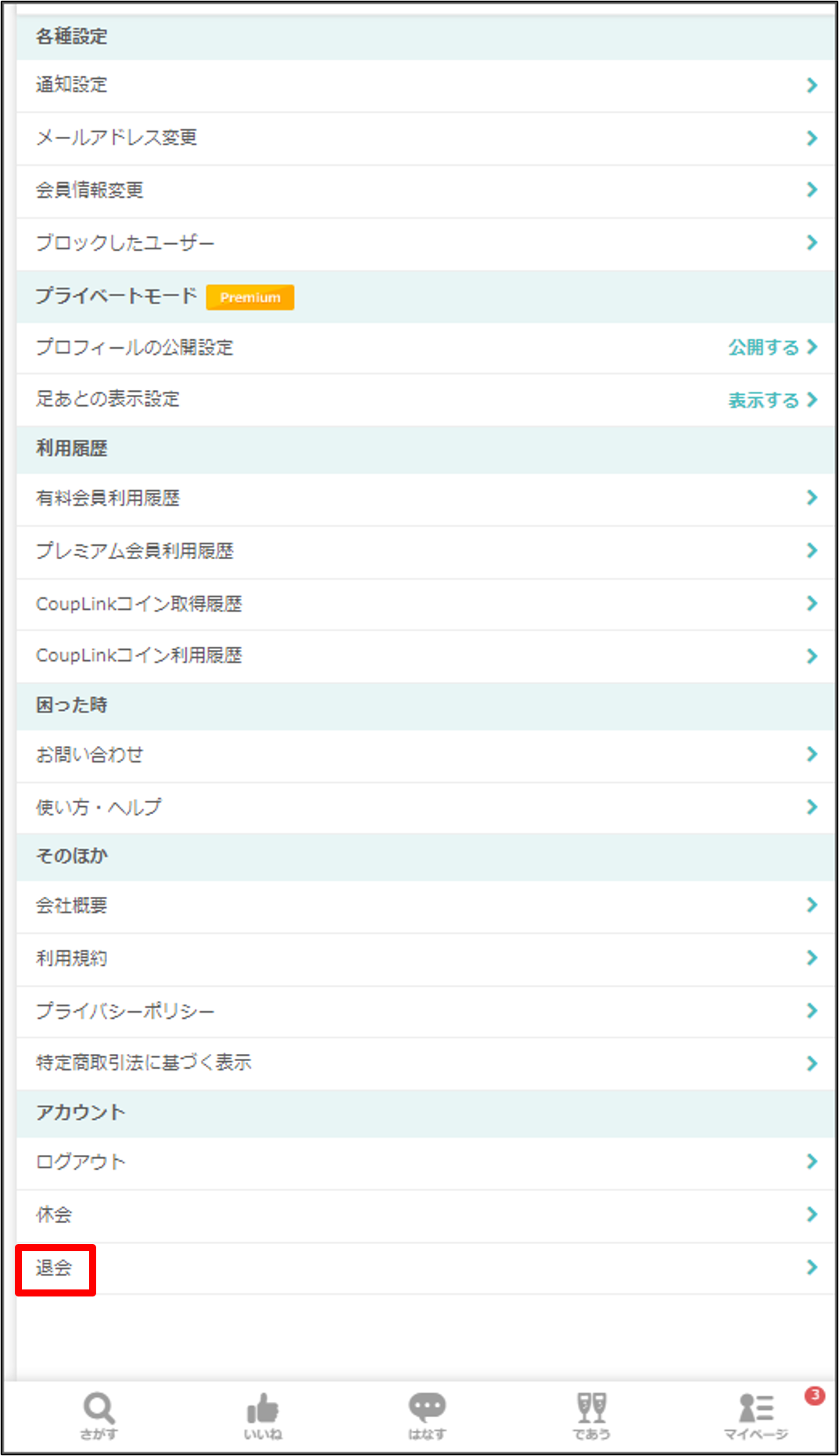
Task: Tap ログアウト row
Action: 422,1162
